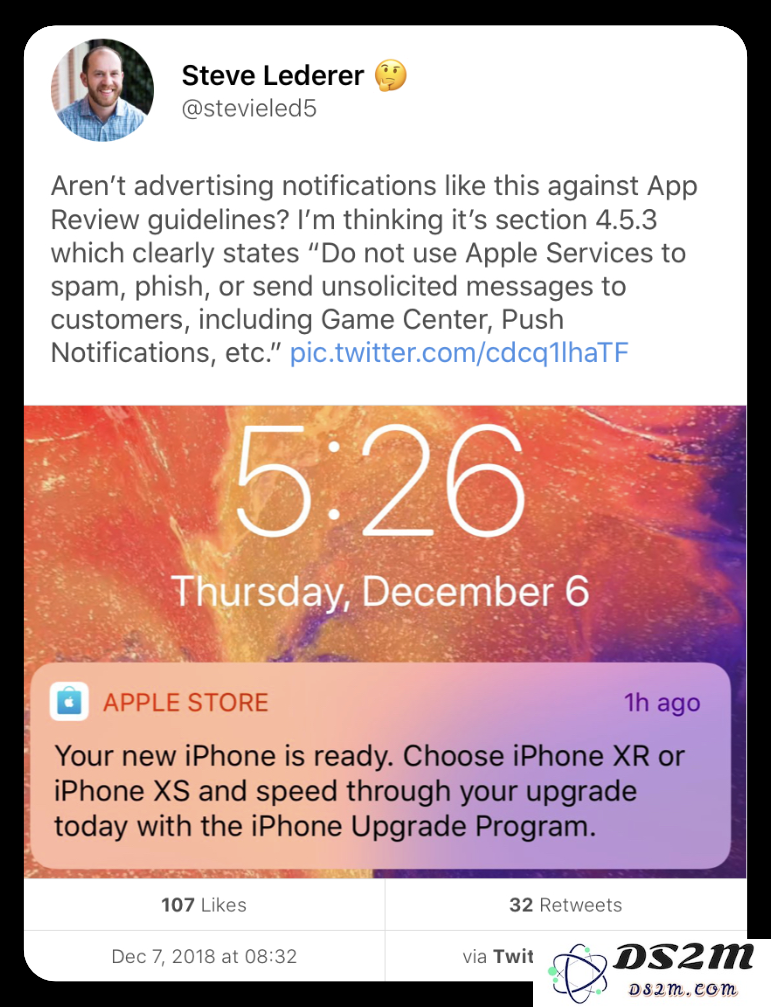Open the @stevieled5 username

pos(249,109)
